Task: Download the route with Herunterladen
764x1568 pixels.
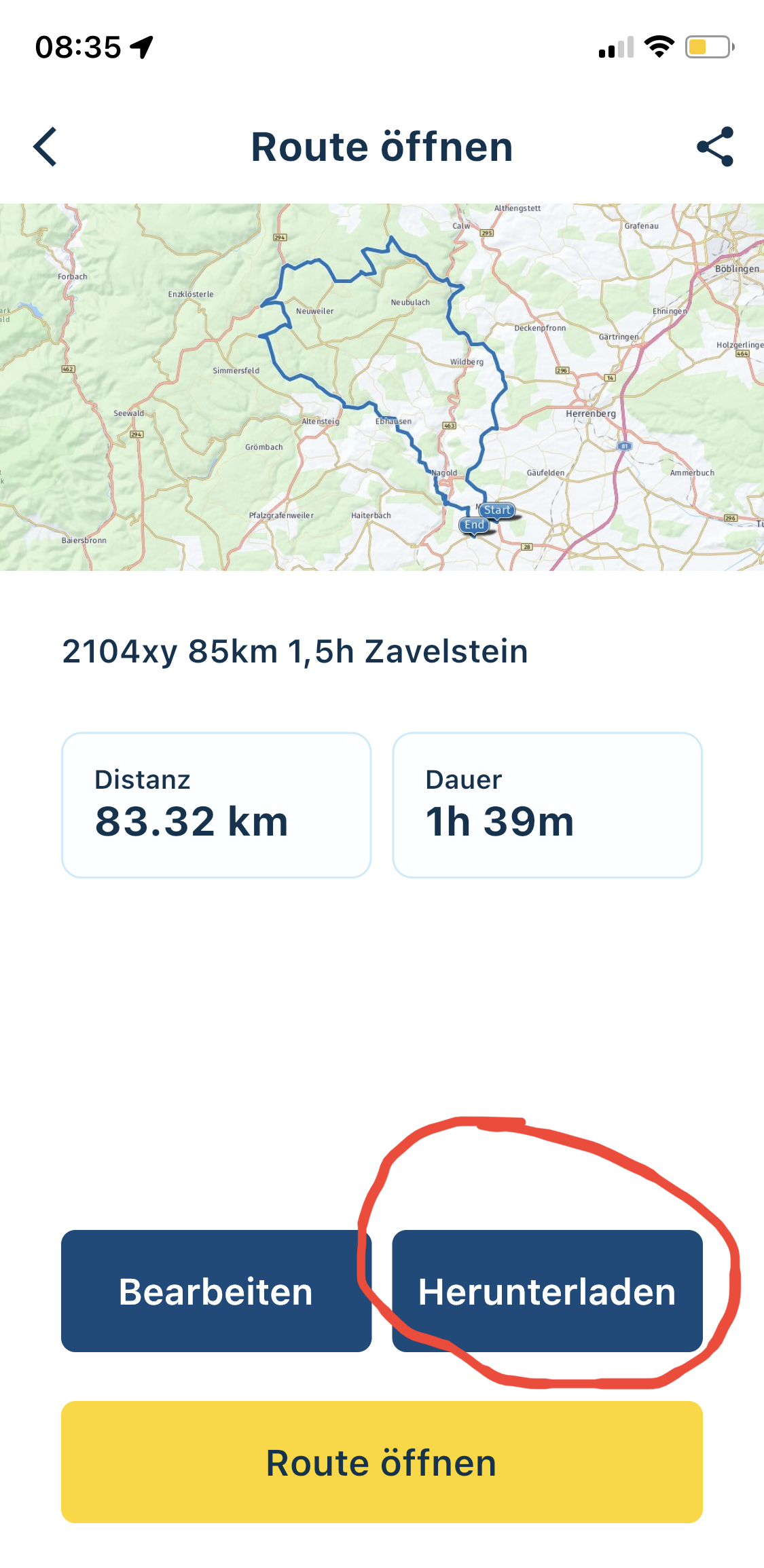Action: tap(547, 1290)
